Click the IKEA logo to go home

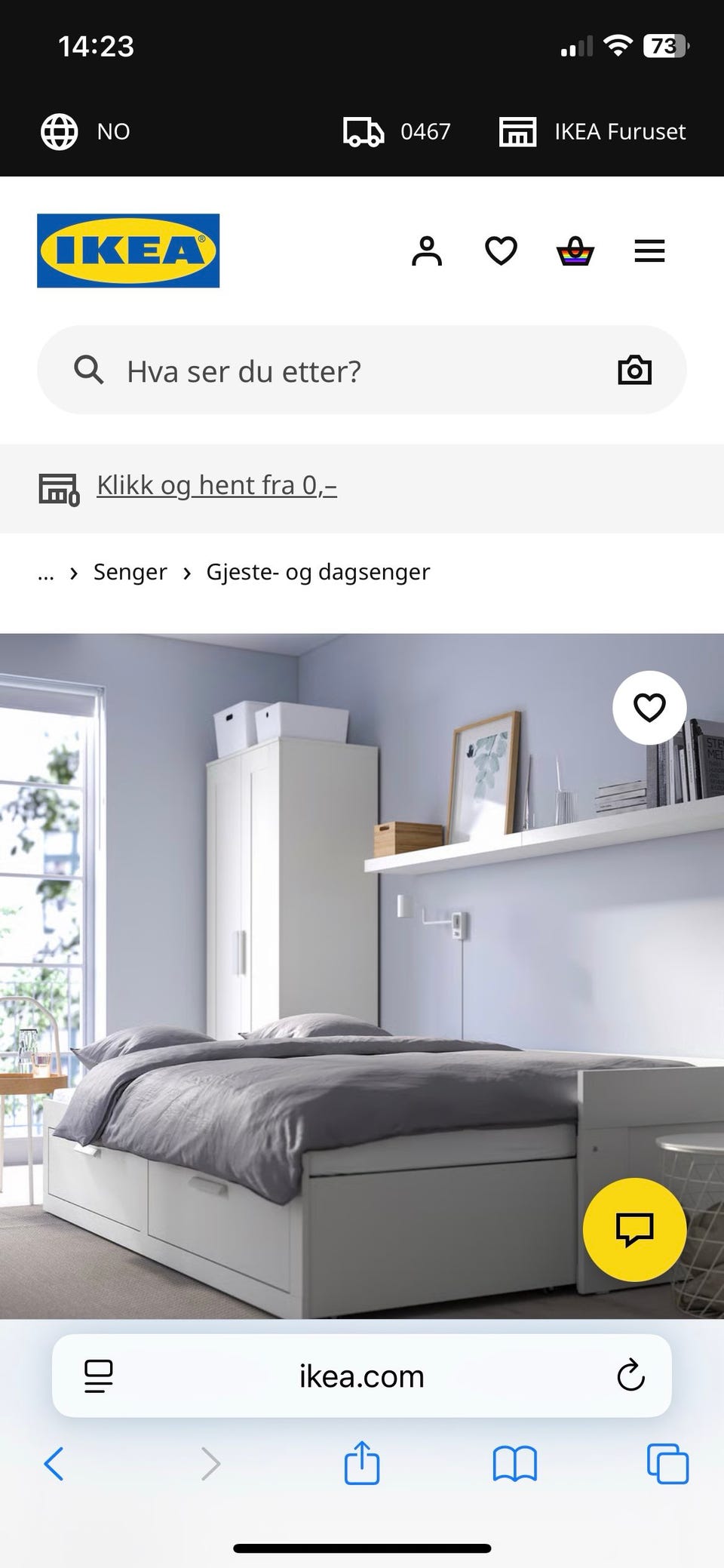[127, 251]
